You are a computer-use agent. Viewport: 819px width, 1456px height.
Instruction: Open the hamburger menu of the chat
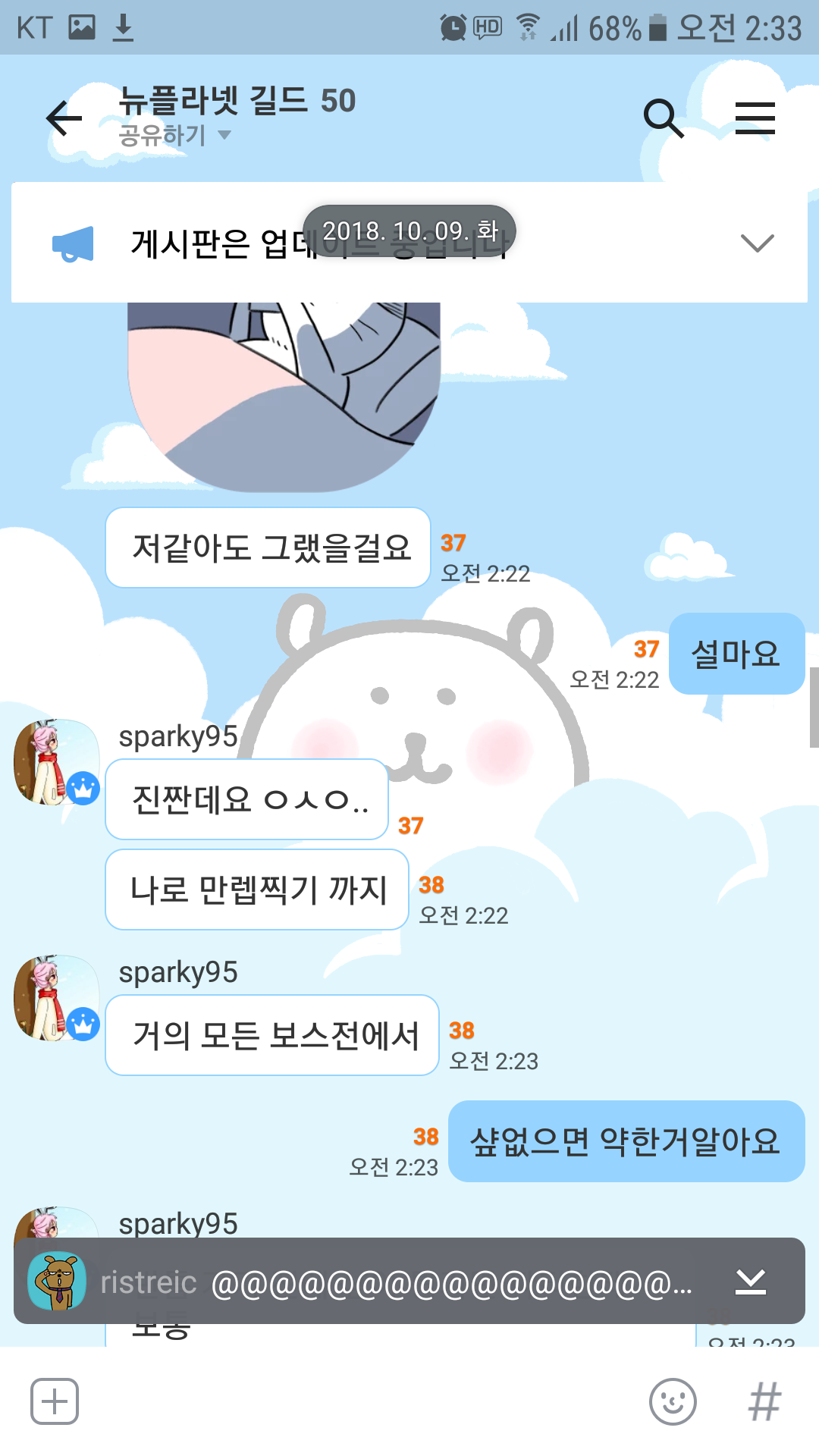click(x=755, y=119)
